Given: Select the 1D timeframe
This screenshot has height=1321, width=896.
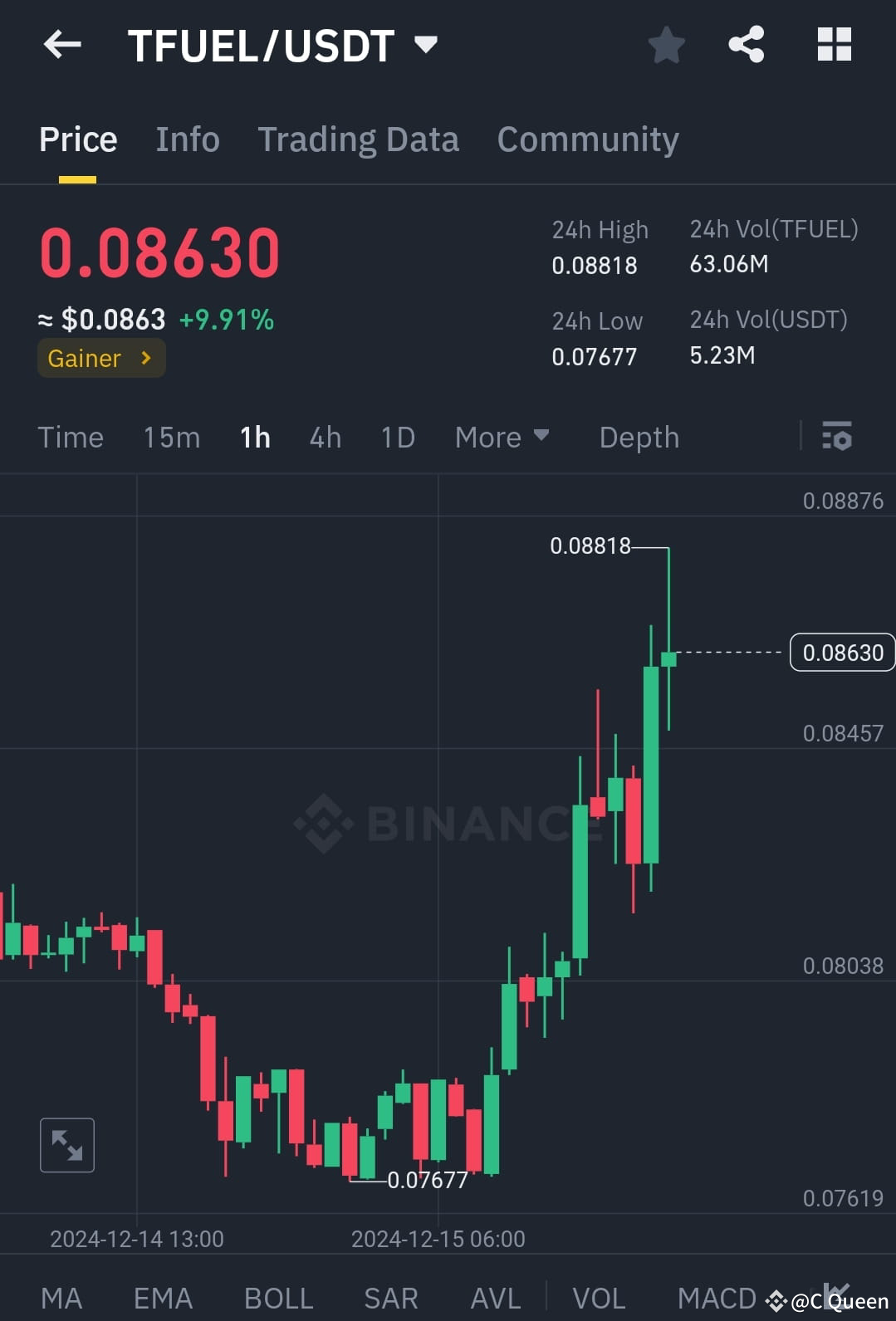Looking at the screenshot, I should tap(397, 437).
